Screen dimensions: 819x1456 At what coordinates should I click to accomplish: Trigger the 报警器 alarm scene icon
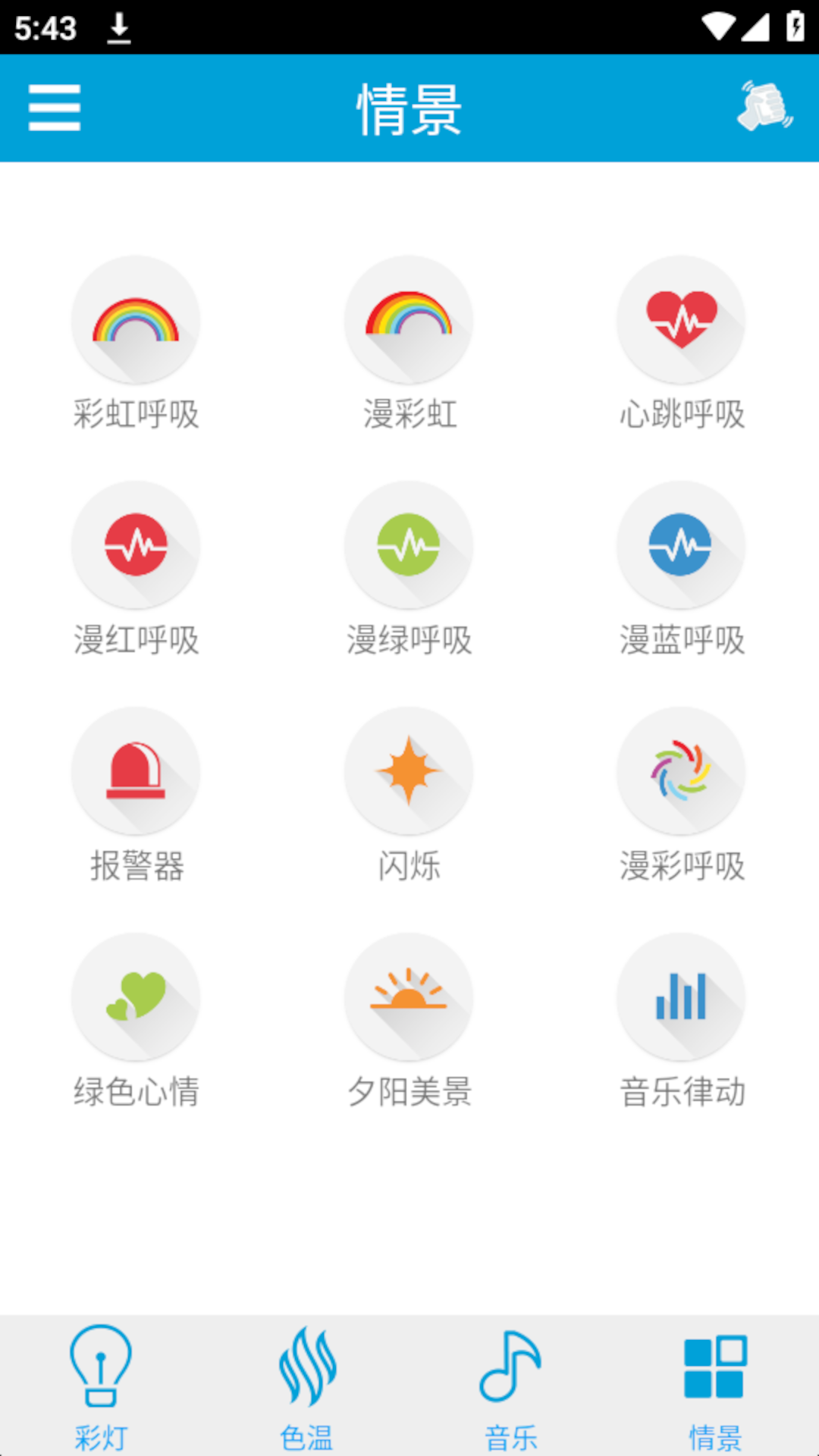click(135, 770)
